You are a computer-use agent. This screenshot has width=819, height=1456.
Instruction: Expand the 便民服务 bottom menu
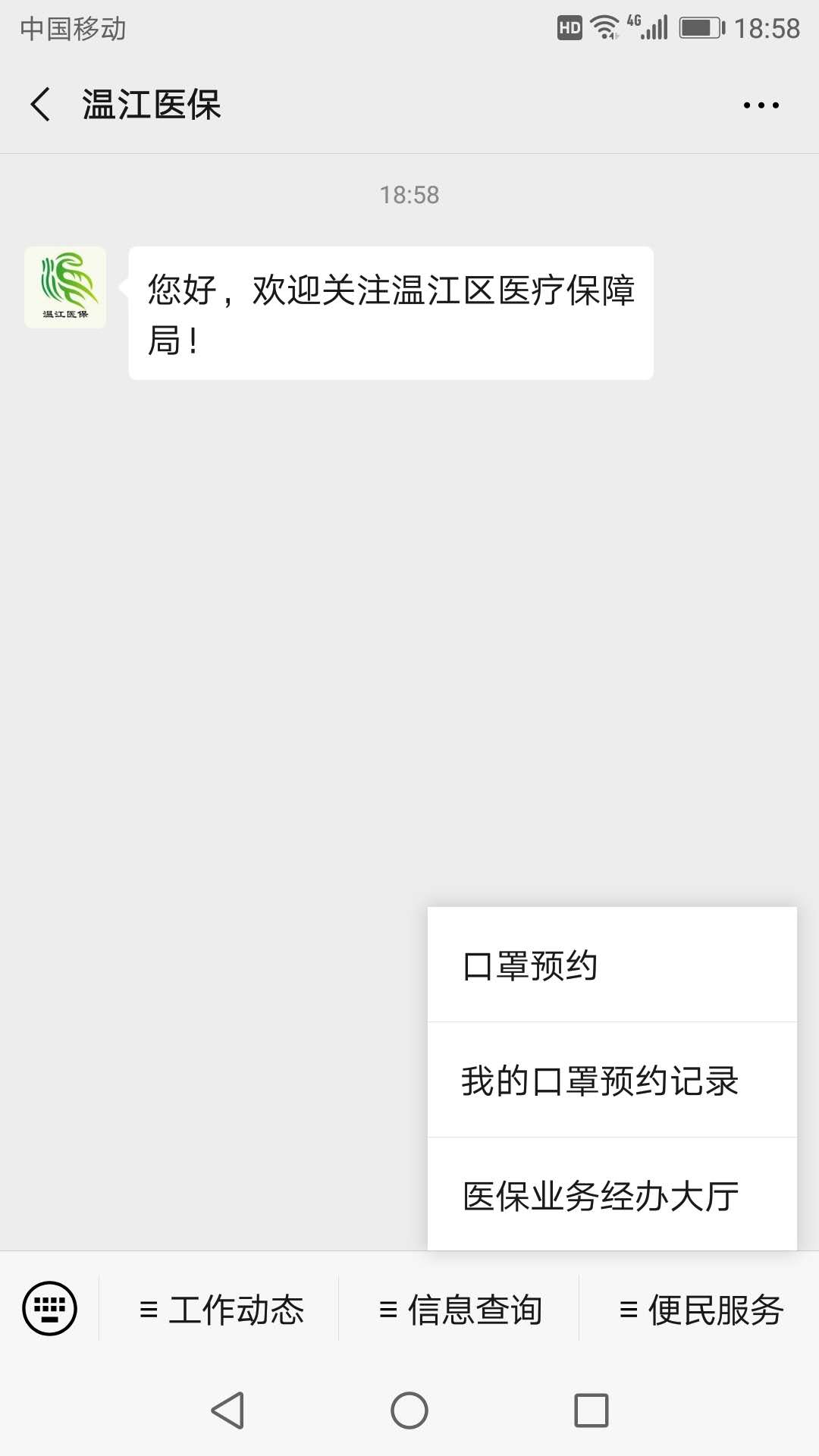click(702, 1308)
